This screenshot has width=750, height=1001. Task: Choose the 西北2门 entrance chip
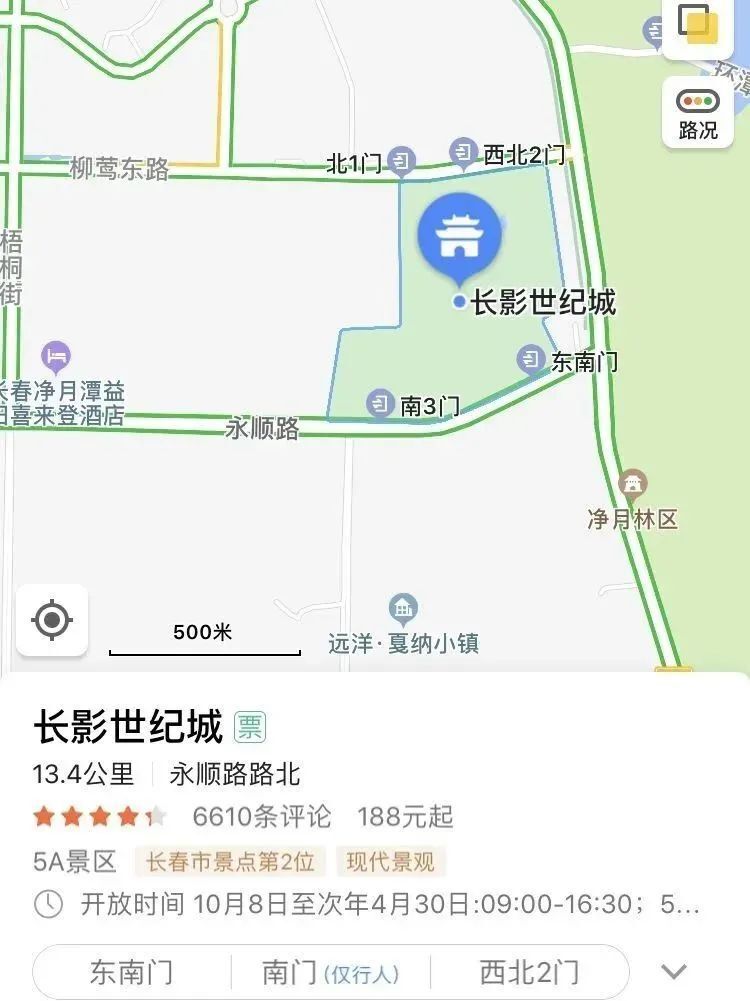click(529, 971)
